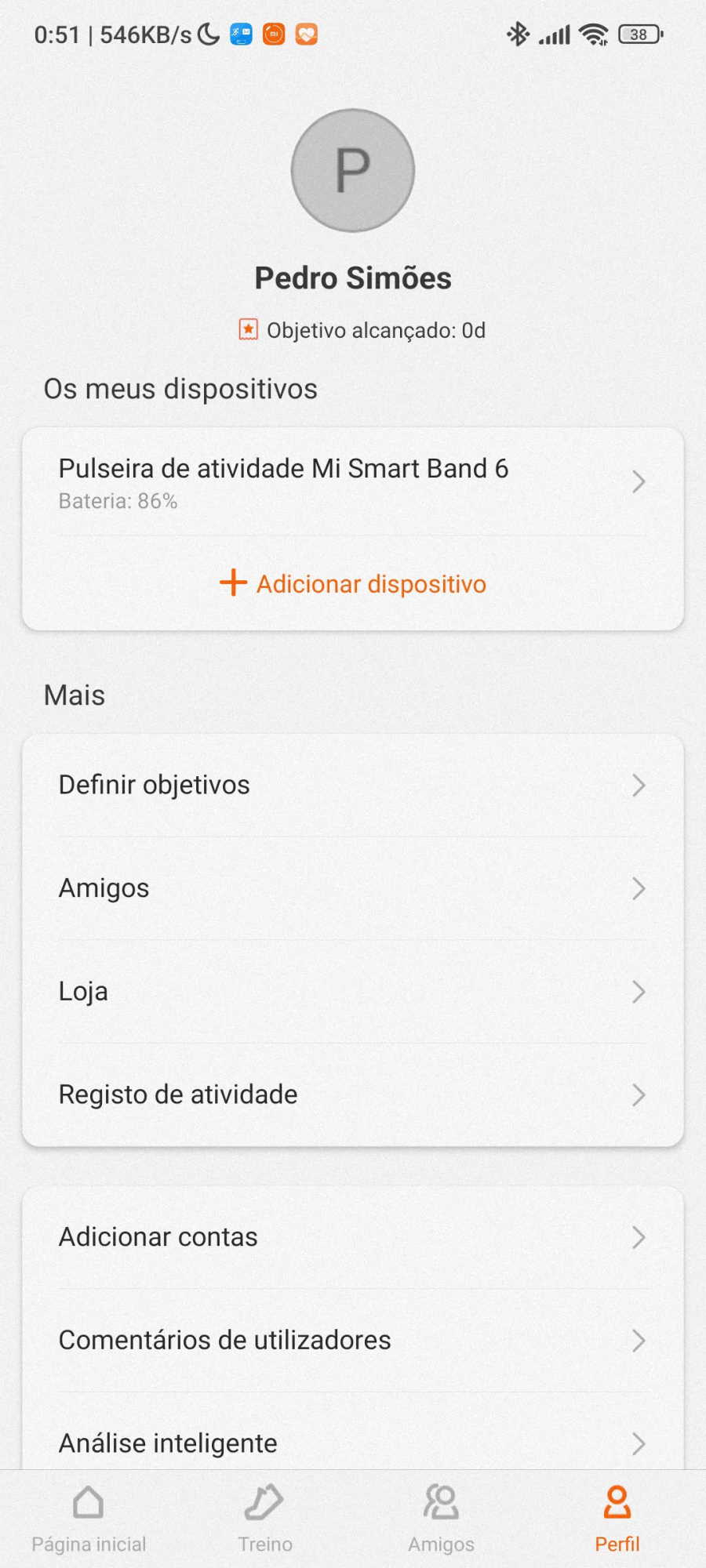This screenshot has height=1568, width=706.
Task: Switch to the Treino tab
Action: coord(265,1519)
